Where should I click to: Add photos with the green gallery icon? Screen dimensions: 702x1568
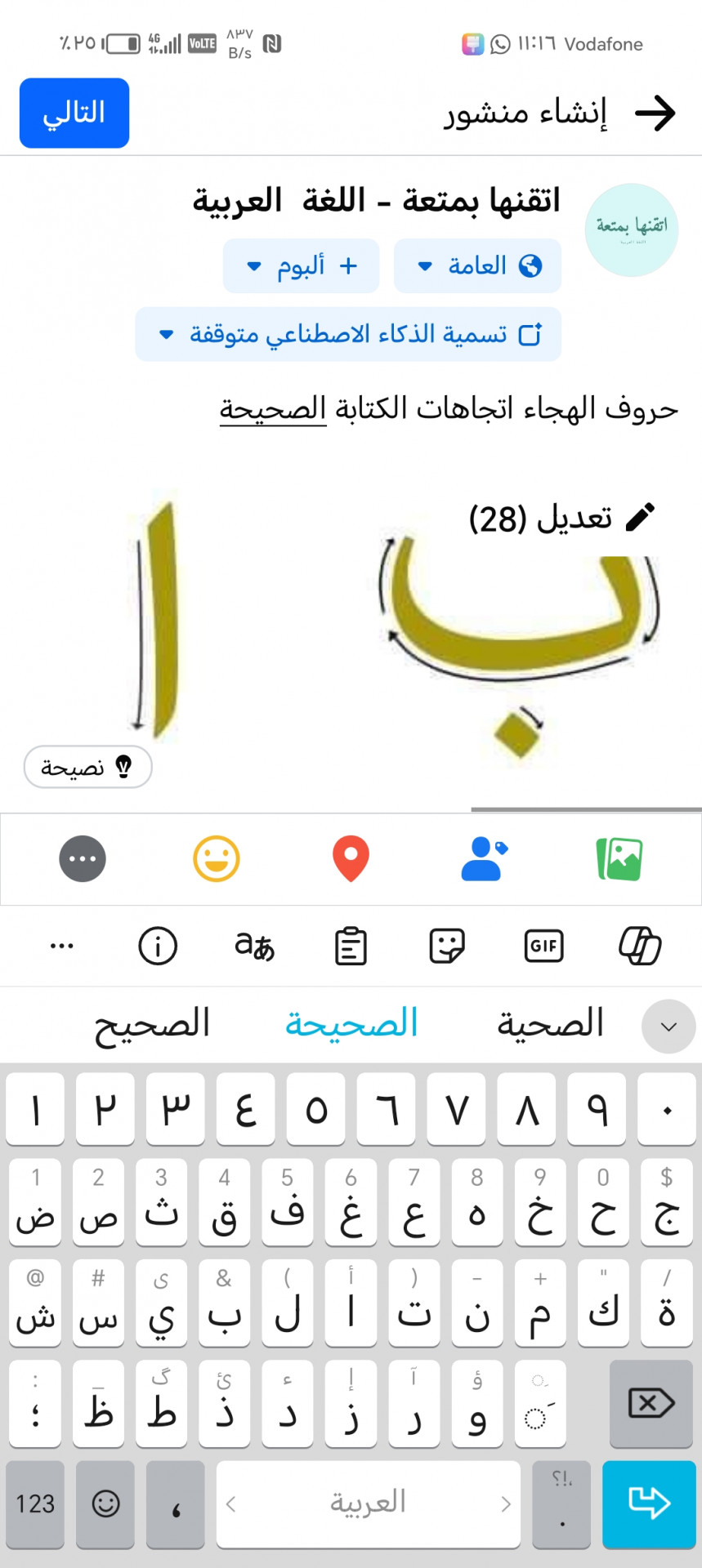coord(619,859)
